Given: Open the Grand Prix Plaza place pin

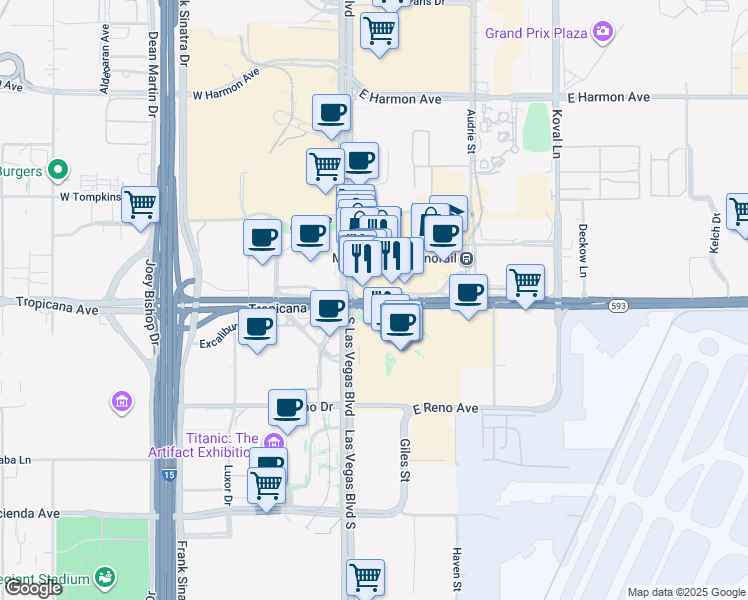Looking at the screenshot, I should pos(602,33).
